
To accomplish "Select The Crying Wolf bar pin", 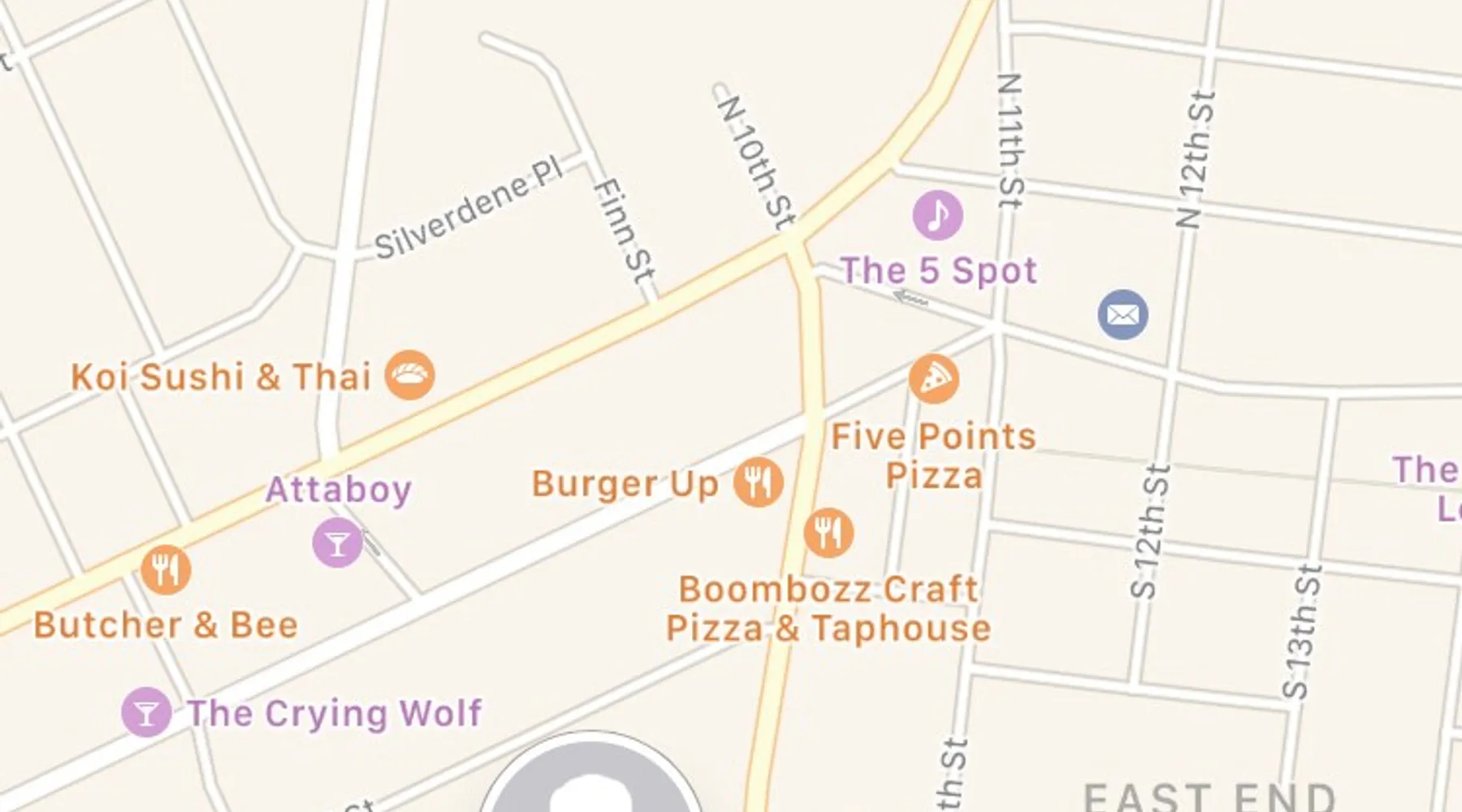I will (x=146, y=712).
